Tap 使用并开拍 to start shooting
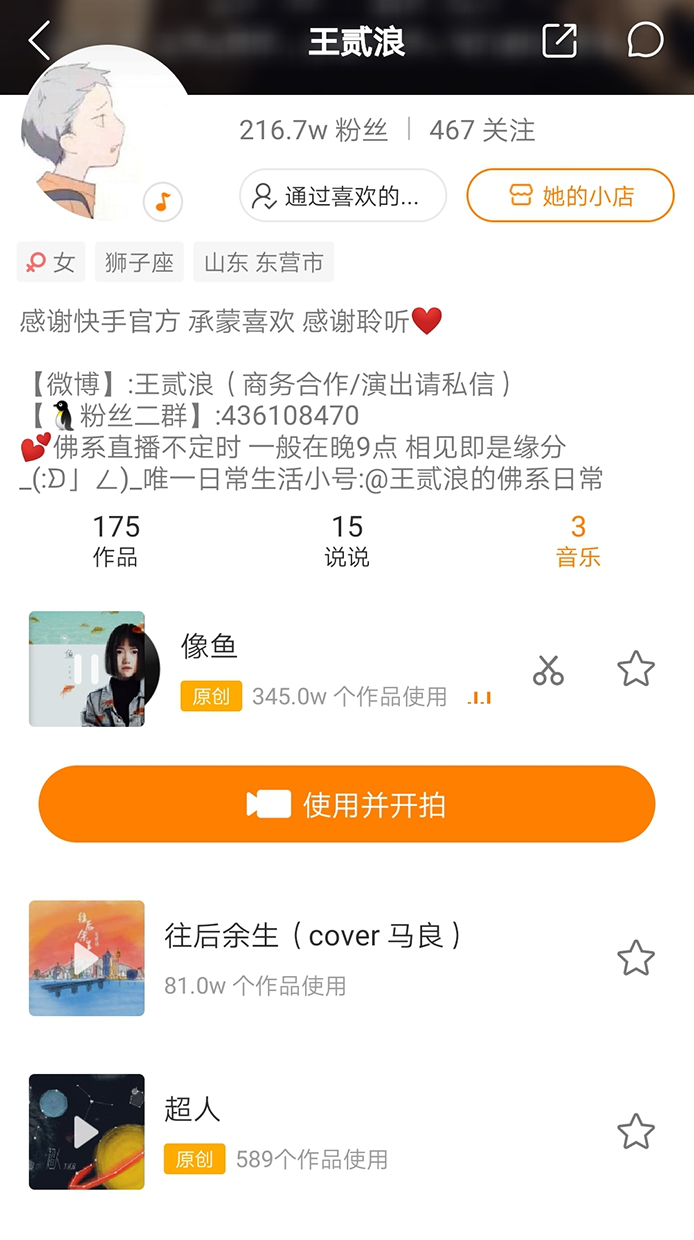694x1240 pixels. [x=347, y=804]
